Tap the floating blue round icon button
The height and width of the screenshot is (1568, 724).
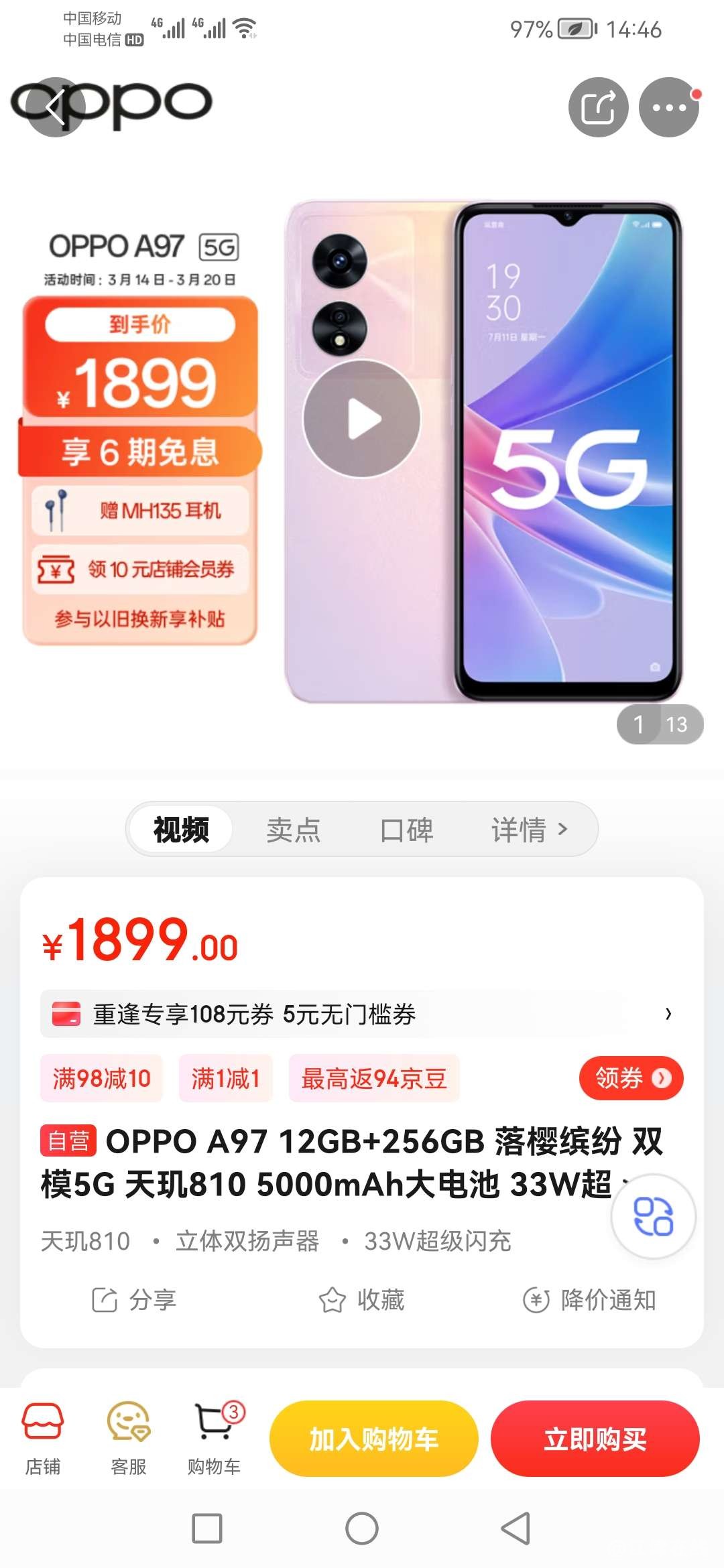[x=653, y=1216]
